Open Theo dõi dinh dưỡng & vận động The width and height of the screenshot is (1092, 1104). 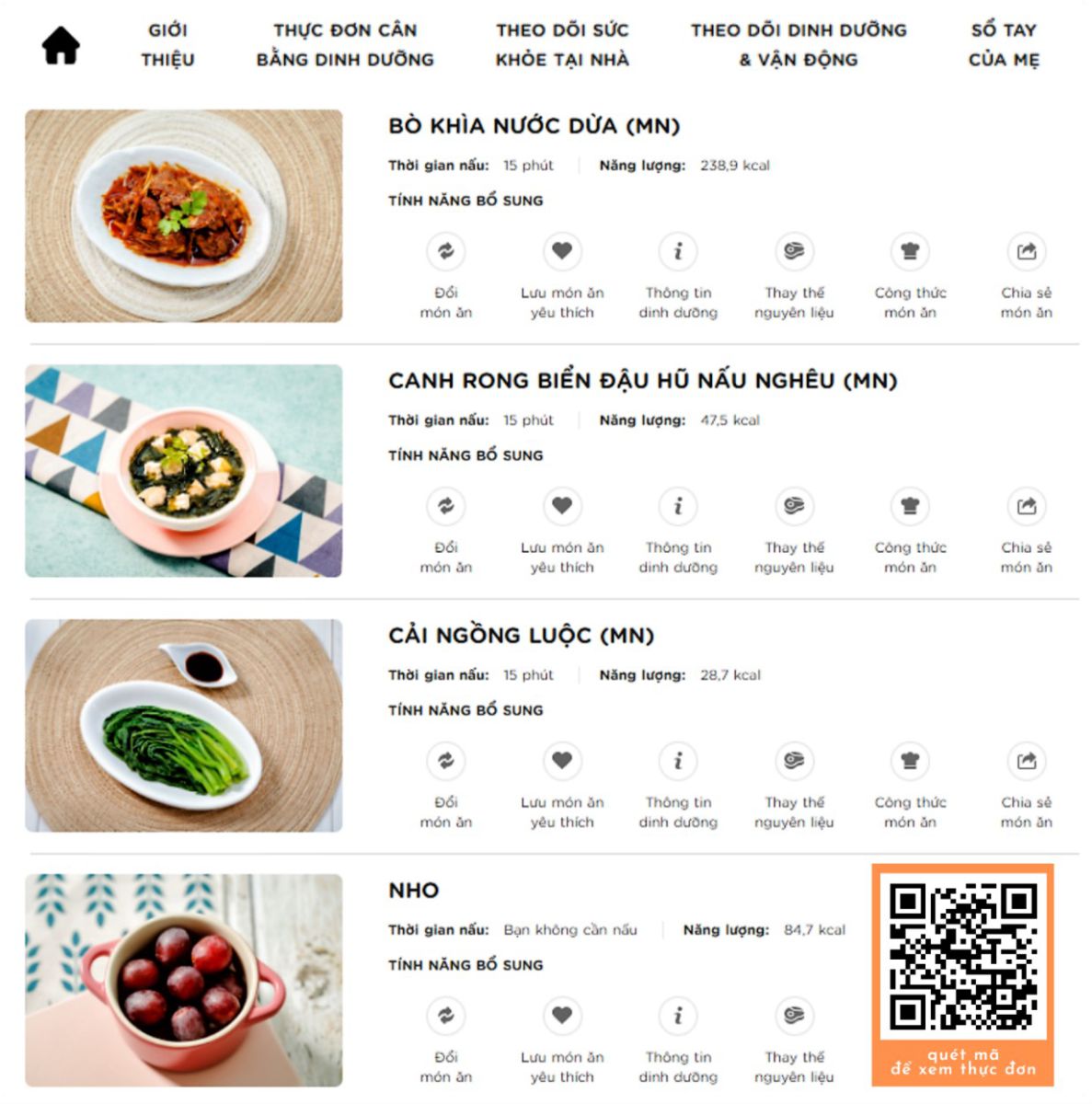(799, 44)
